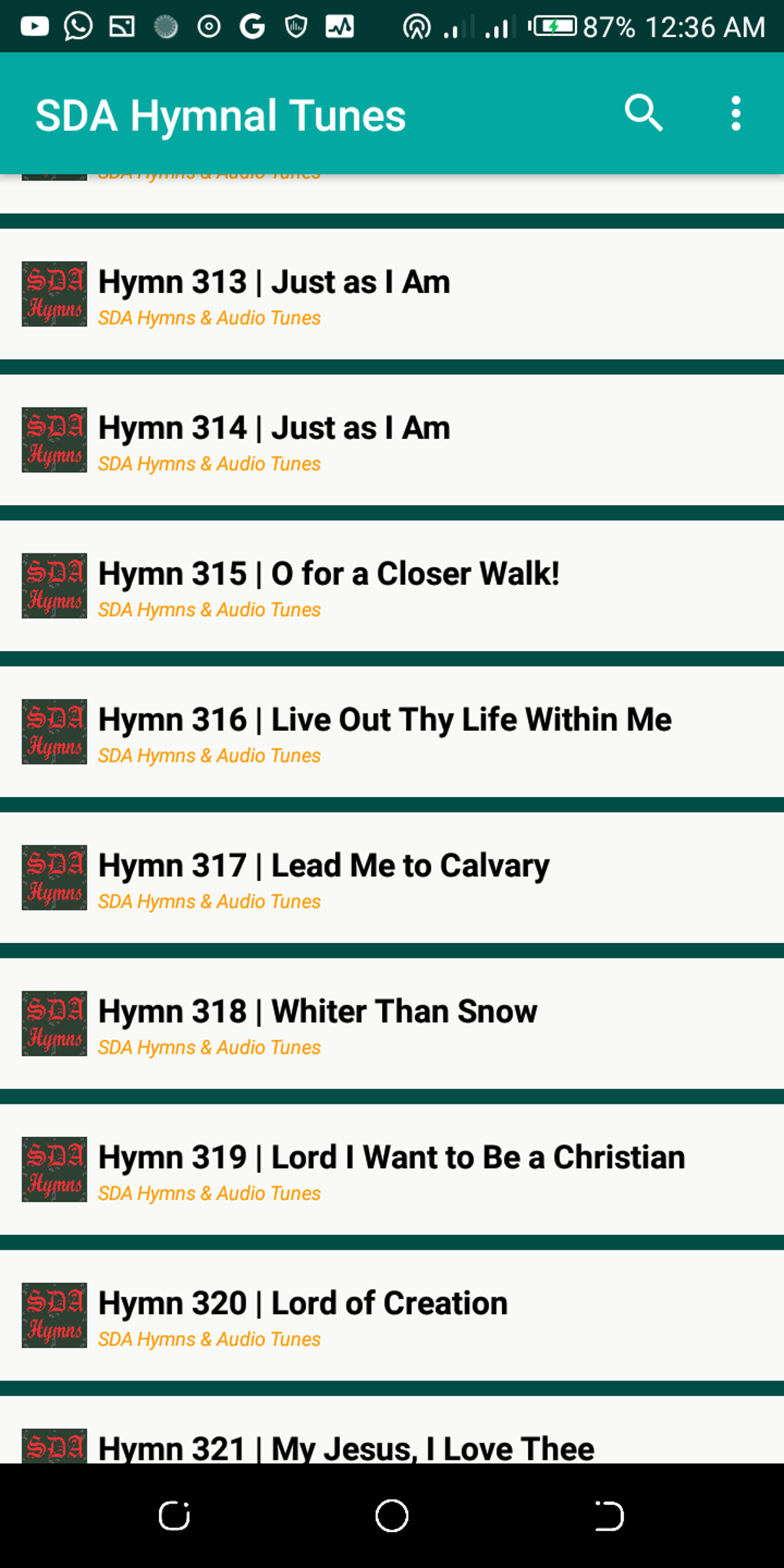Click the SDA Hymns & Audio Tunes subtitle under Hymn 314

click(x=208, y=463)
